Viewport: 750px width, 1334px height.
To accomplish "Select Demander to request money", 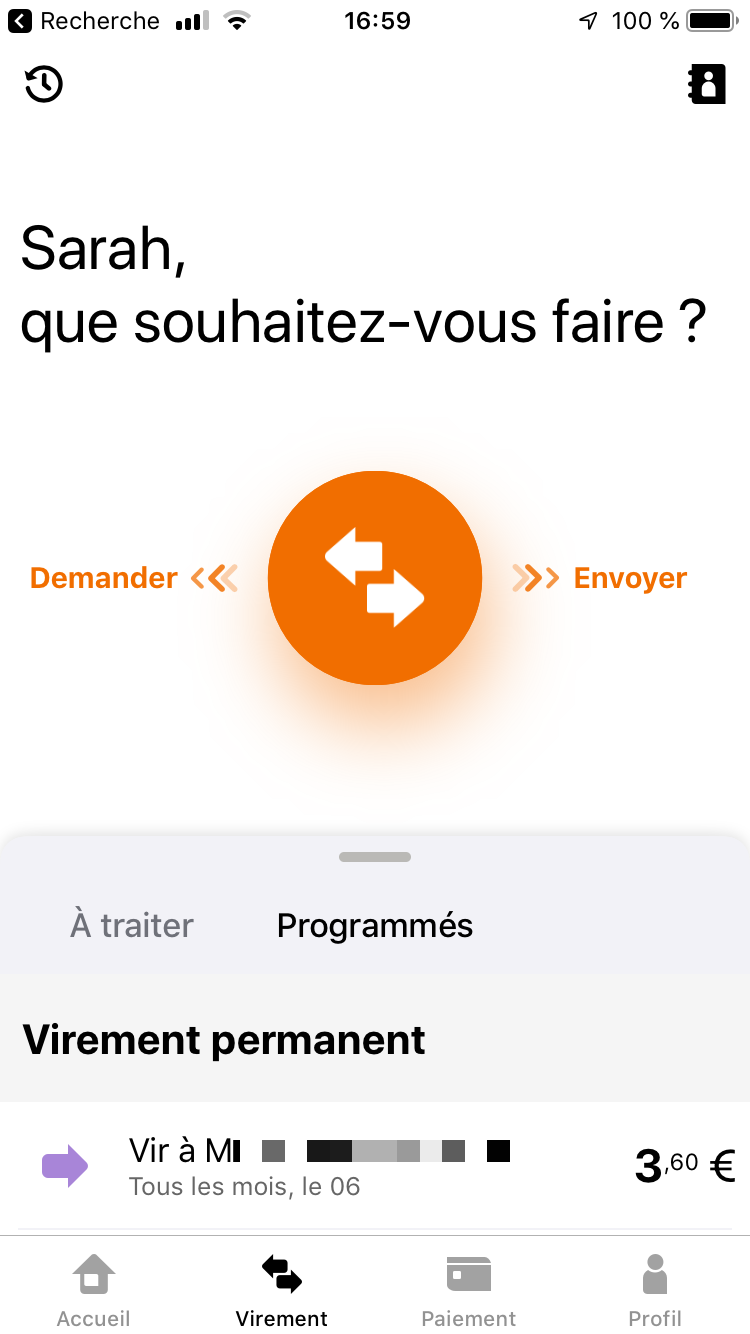I will 104,578.
